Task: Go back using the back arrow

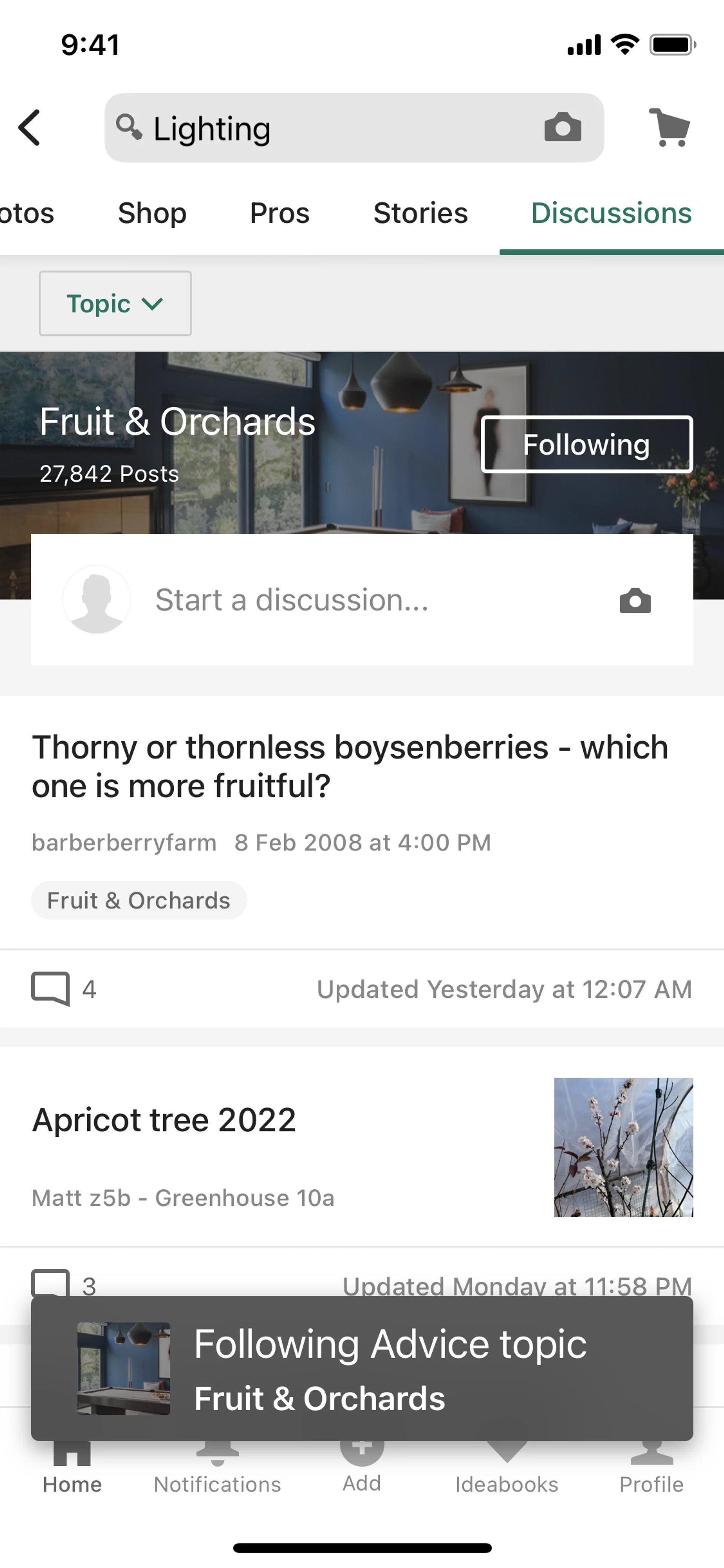Action: click(x=29, y=128)
